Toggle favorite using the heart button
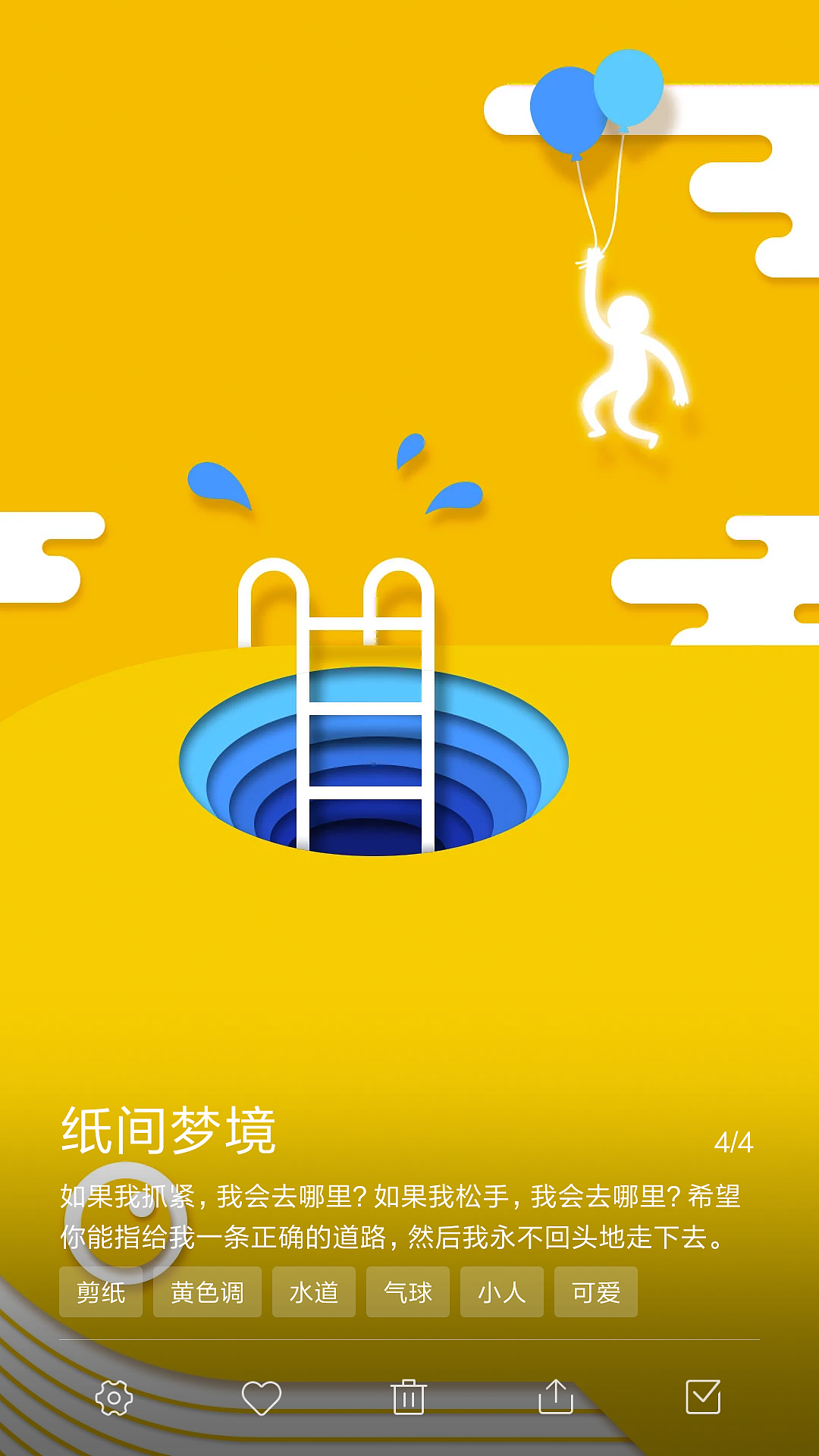Screen dimensions: 819x1456 point(261,1398)
